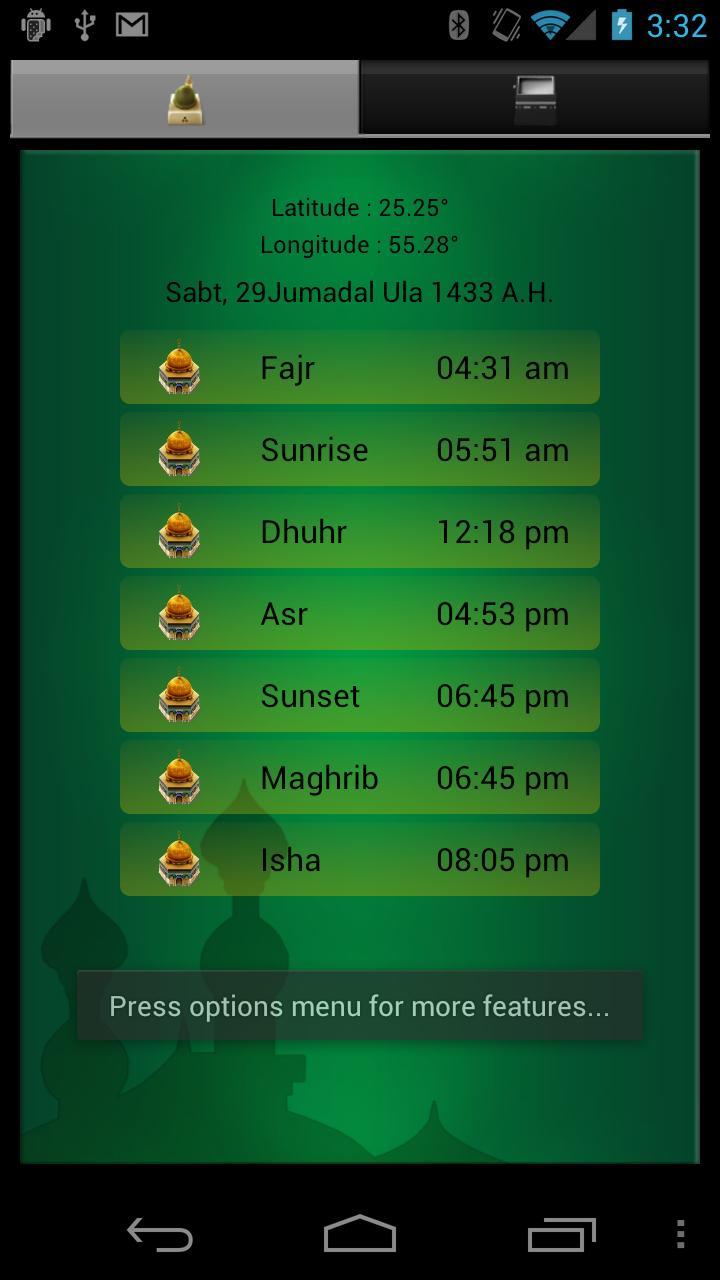This screenshot has height=1280, width=720.
Task: Tap the mosque icon next to Fajr
Action: pyautogui.click(x=181, y=366)
